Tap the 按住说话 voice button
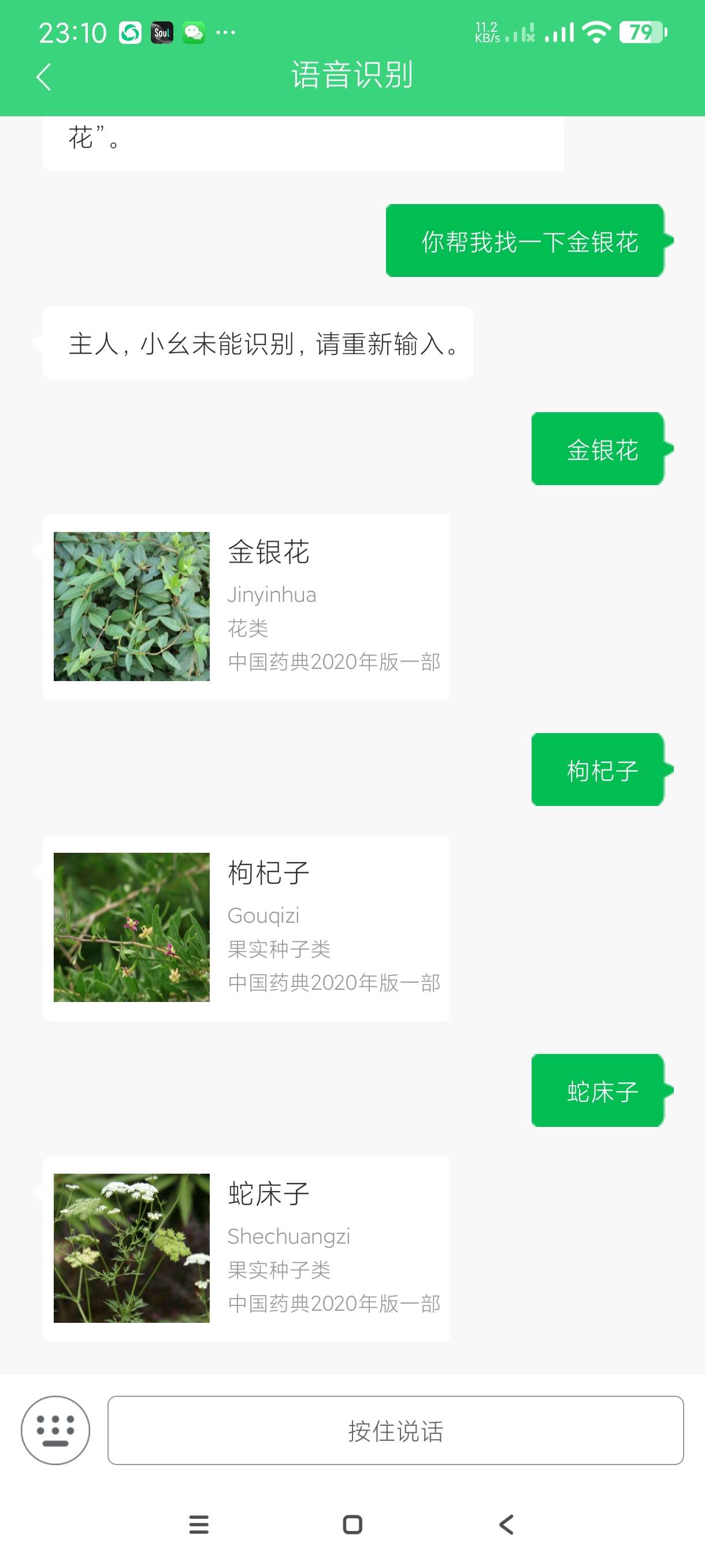The width and height of the screenshot is (705, 1568). tap(395, 1430)
